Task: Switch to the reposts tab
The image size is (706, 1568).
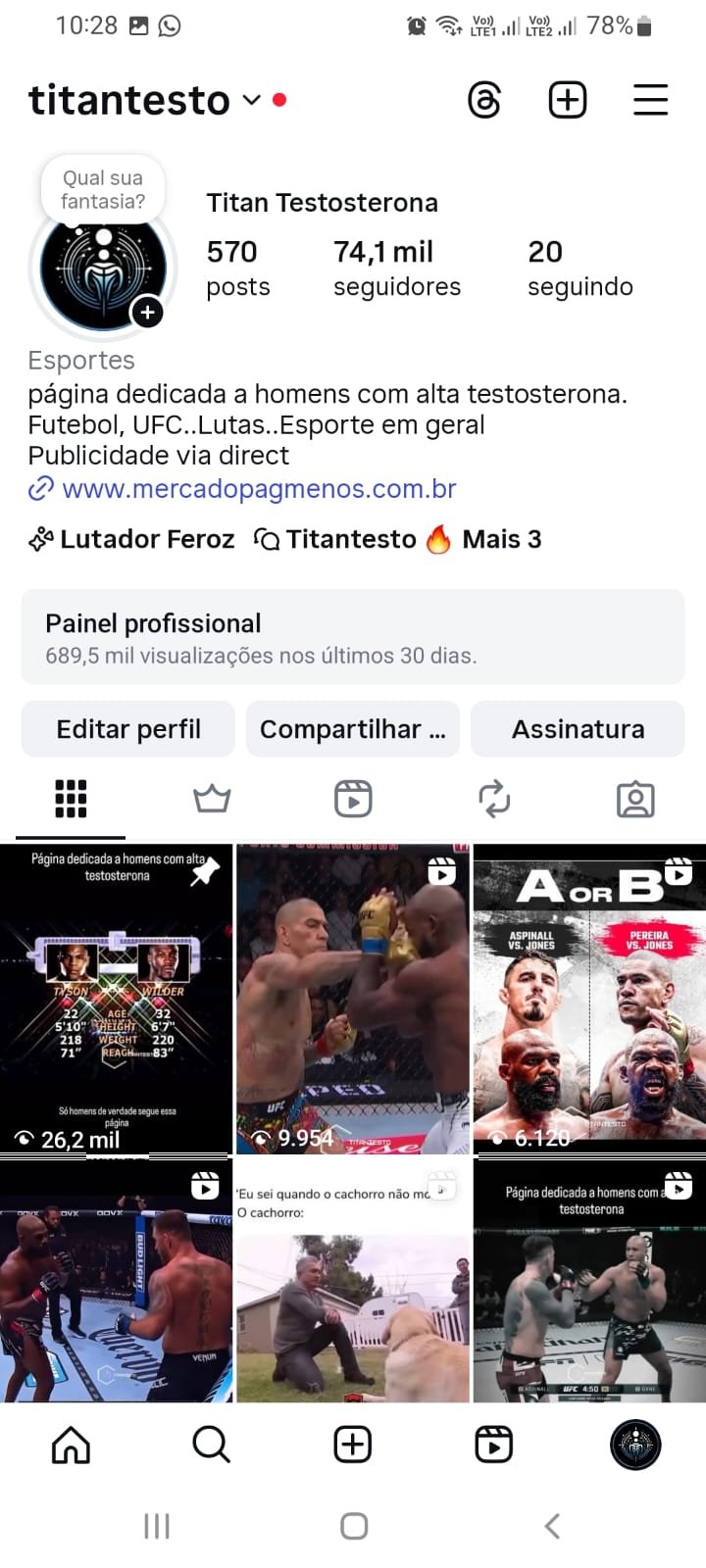Action: tap(494, 800)
